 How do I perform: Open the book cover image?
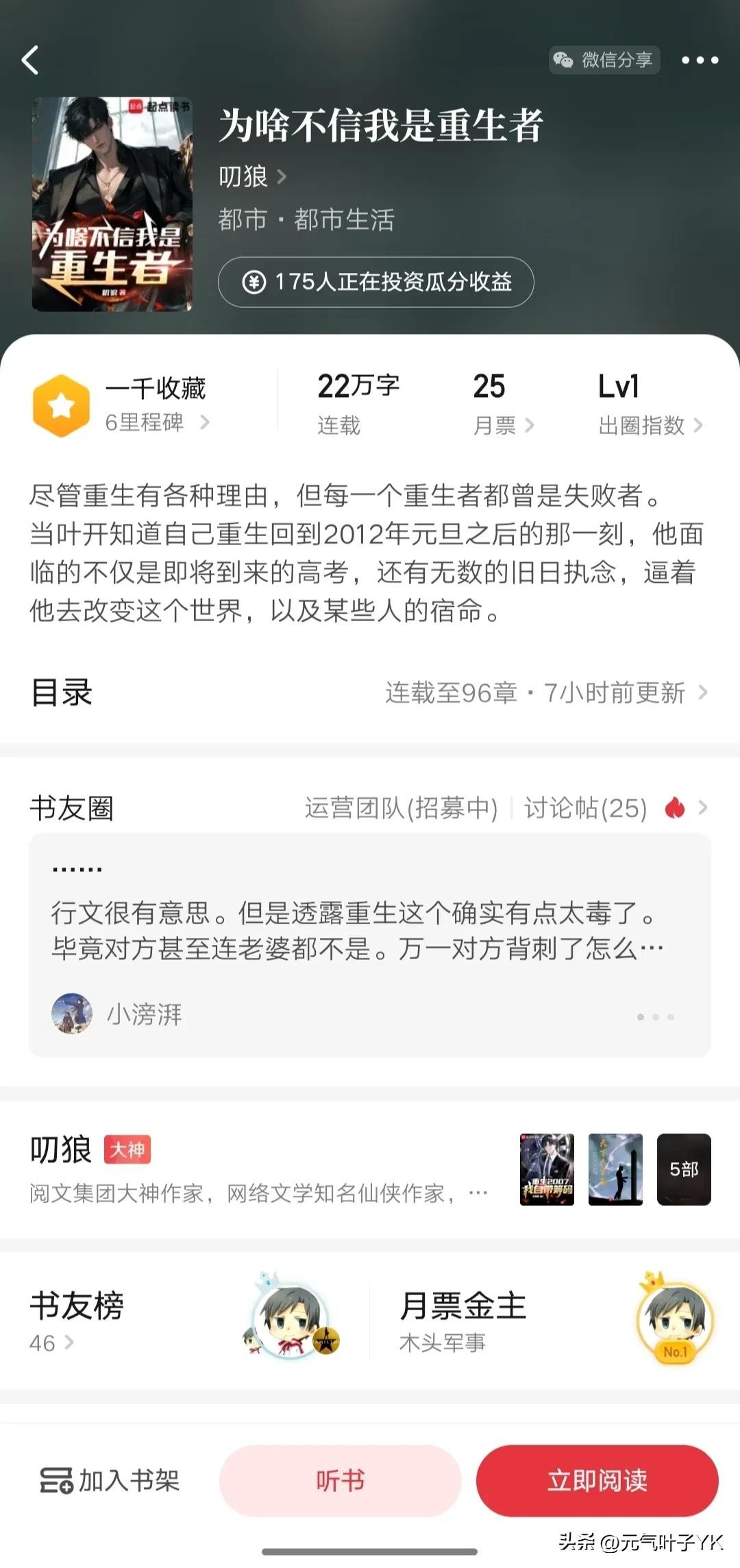[x=112, y=204]
